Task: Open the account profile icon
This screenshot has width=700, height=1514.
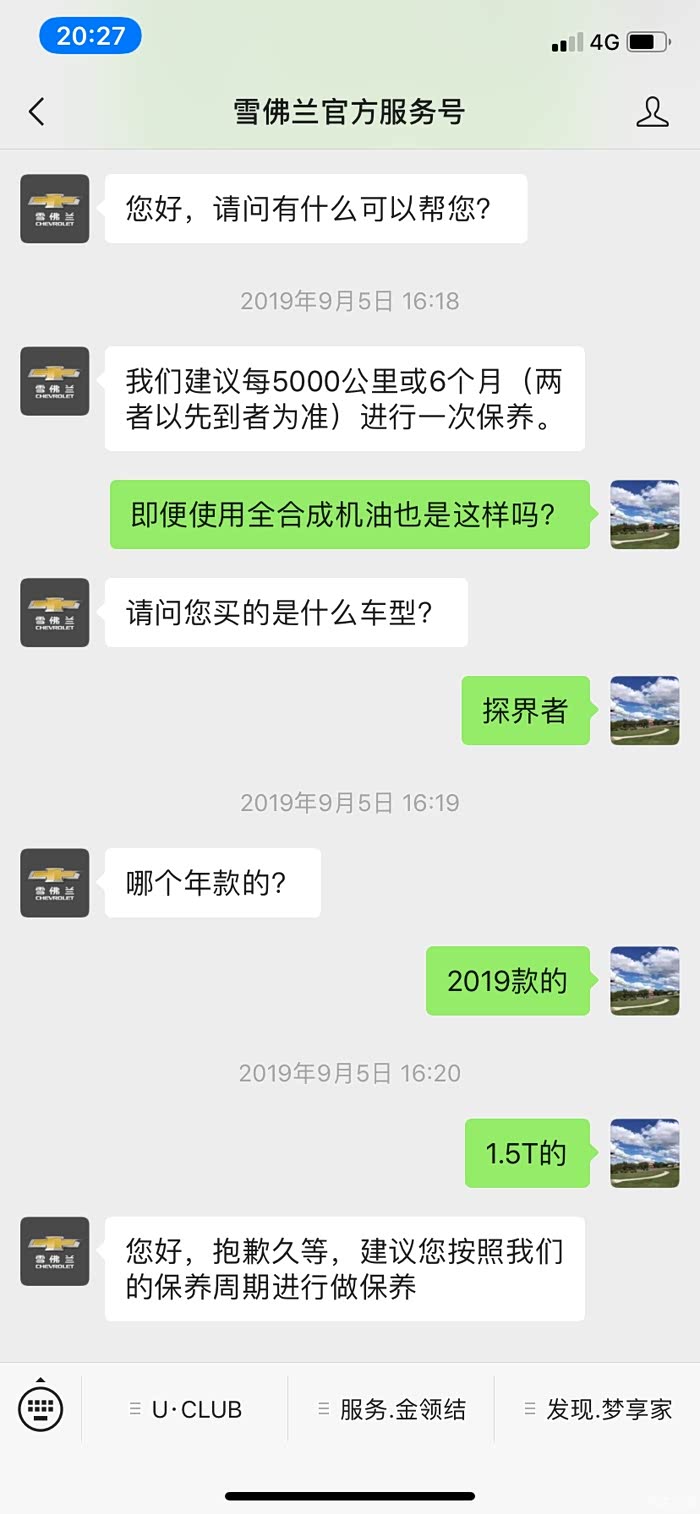Action: 652,111
